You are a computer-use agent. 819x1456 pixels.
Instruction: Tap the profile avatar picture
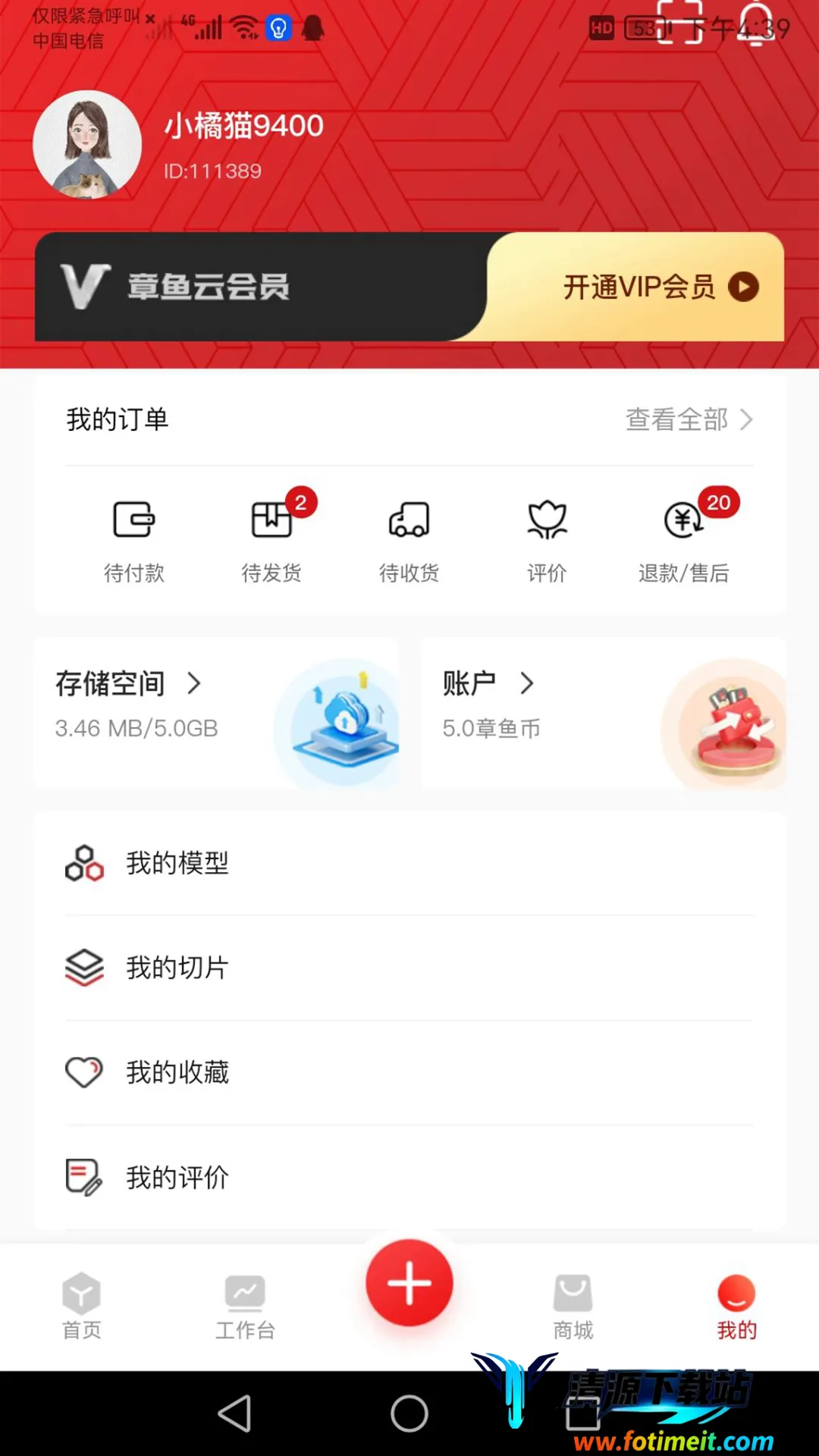(x=87, y=144)
